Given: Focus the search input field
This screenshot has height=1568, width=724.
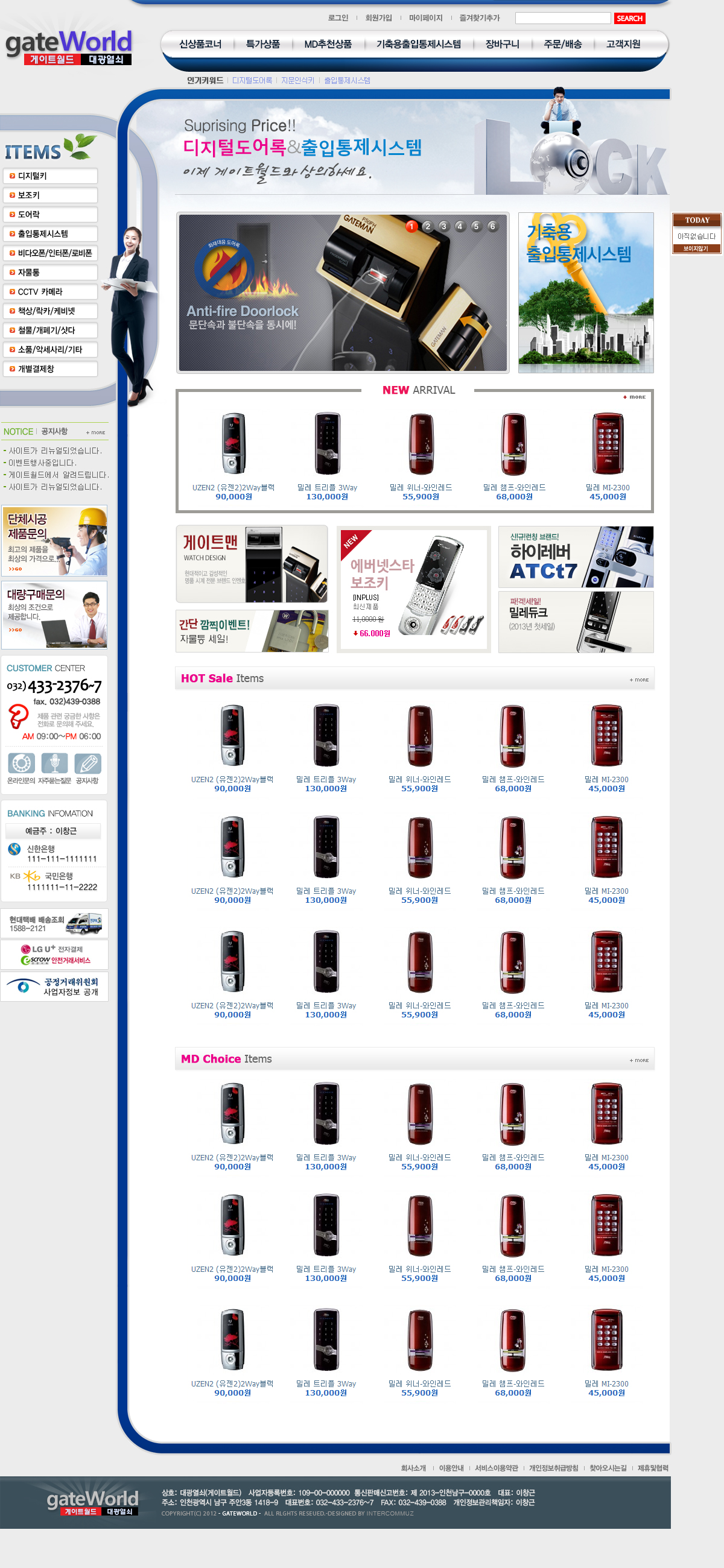Looking at the screenshot, I should [562, 18].
